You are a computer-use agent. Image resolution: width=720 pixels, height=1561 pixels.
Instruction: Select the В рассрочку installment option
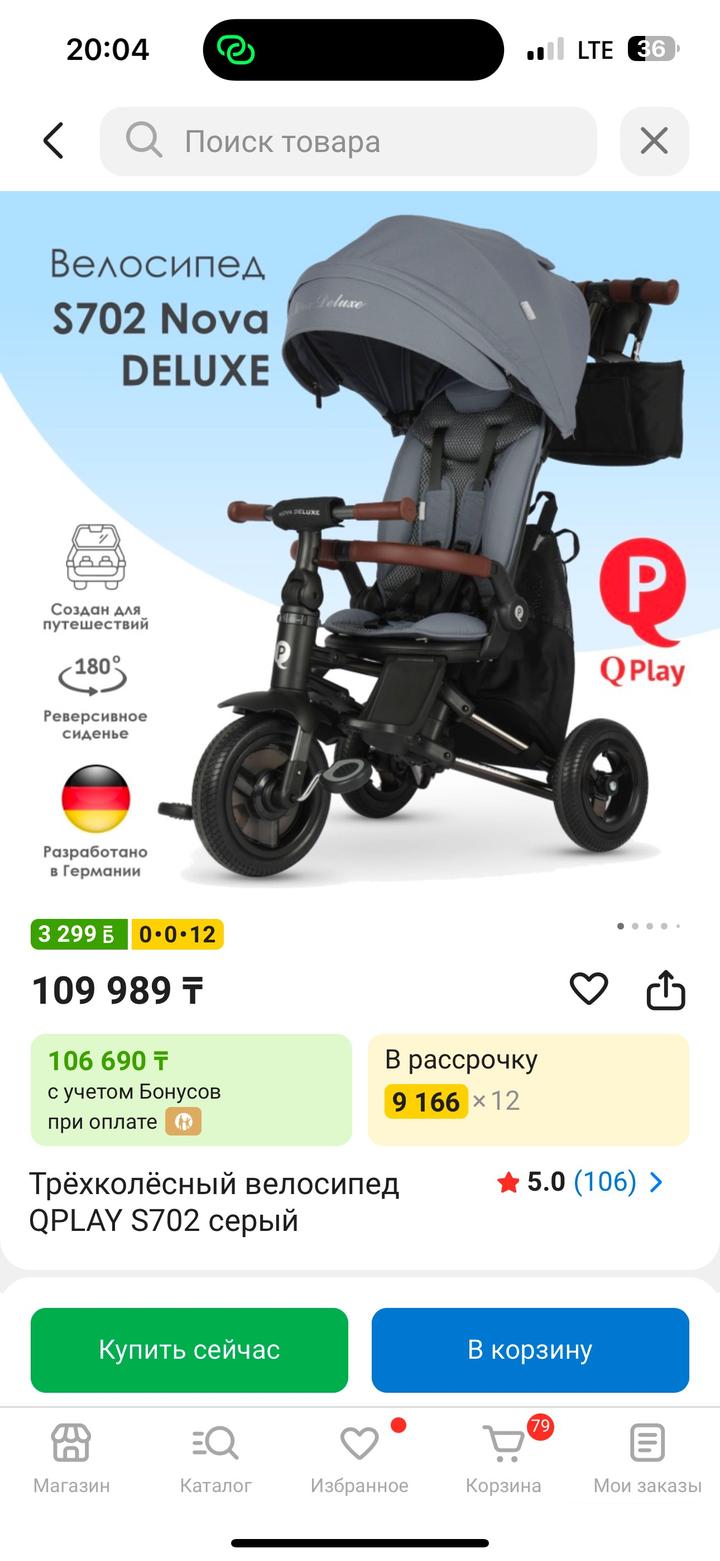pos(528,1089)
